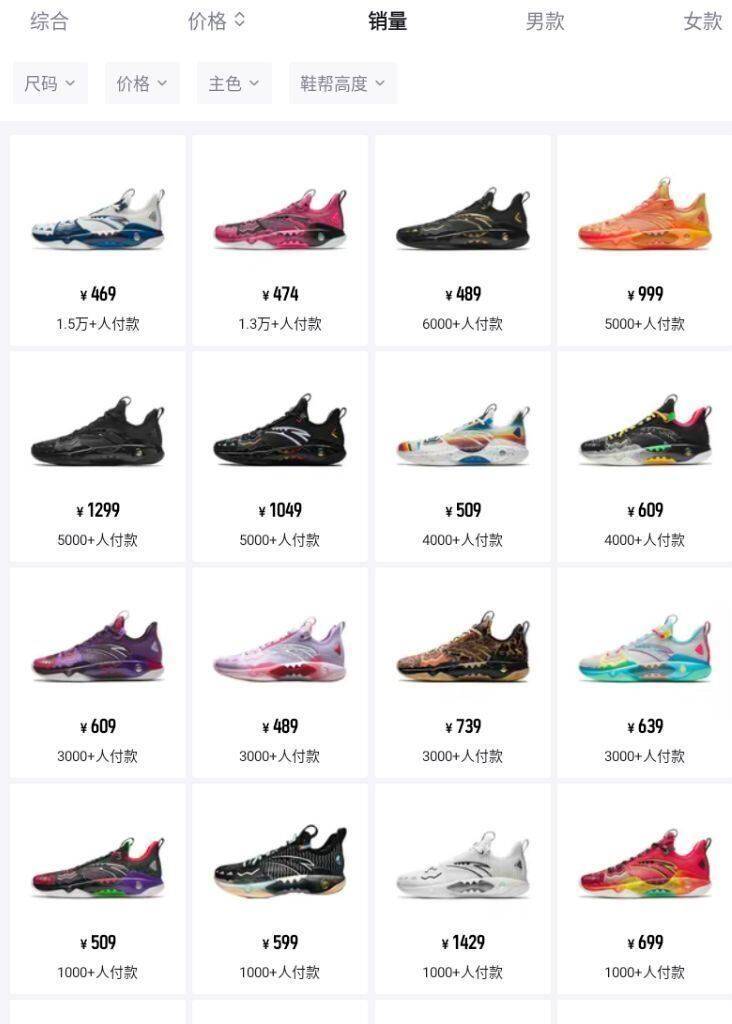Open the 鞋帮高度 filter dropdown
The width and height of the screenshot is (732, 1024).
tap(343, 84)
